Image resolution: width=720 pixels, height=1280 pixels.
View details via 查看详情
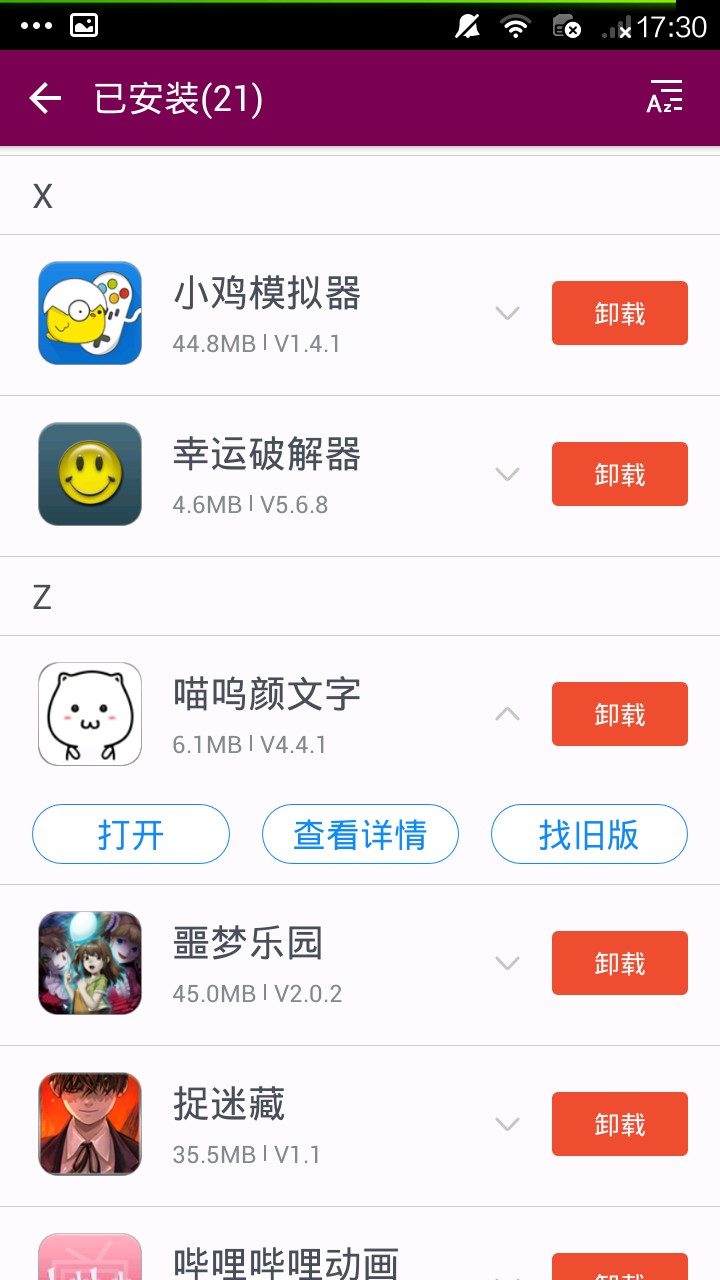(360, 834)
